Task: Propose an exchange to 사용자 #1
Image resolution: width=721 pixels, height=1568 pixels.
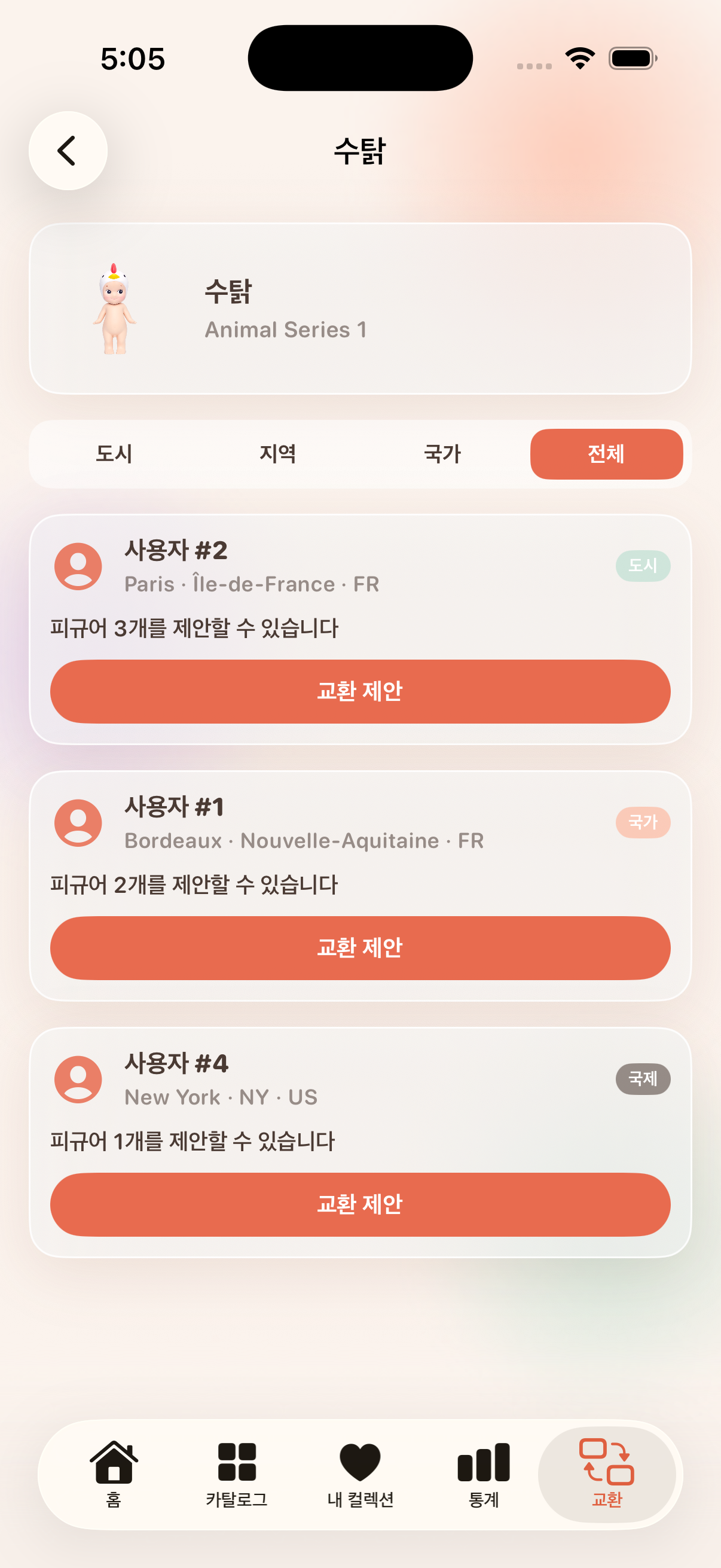Action: click(x=360, y=948)
